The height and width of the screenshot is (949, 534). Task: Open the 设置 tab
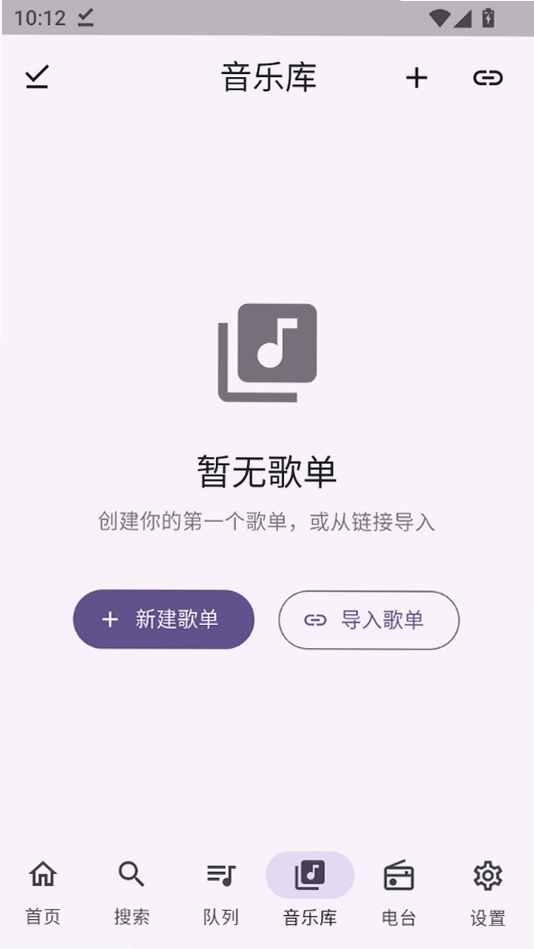pyautogui.click(x=487, y=892)
